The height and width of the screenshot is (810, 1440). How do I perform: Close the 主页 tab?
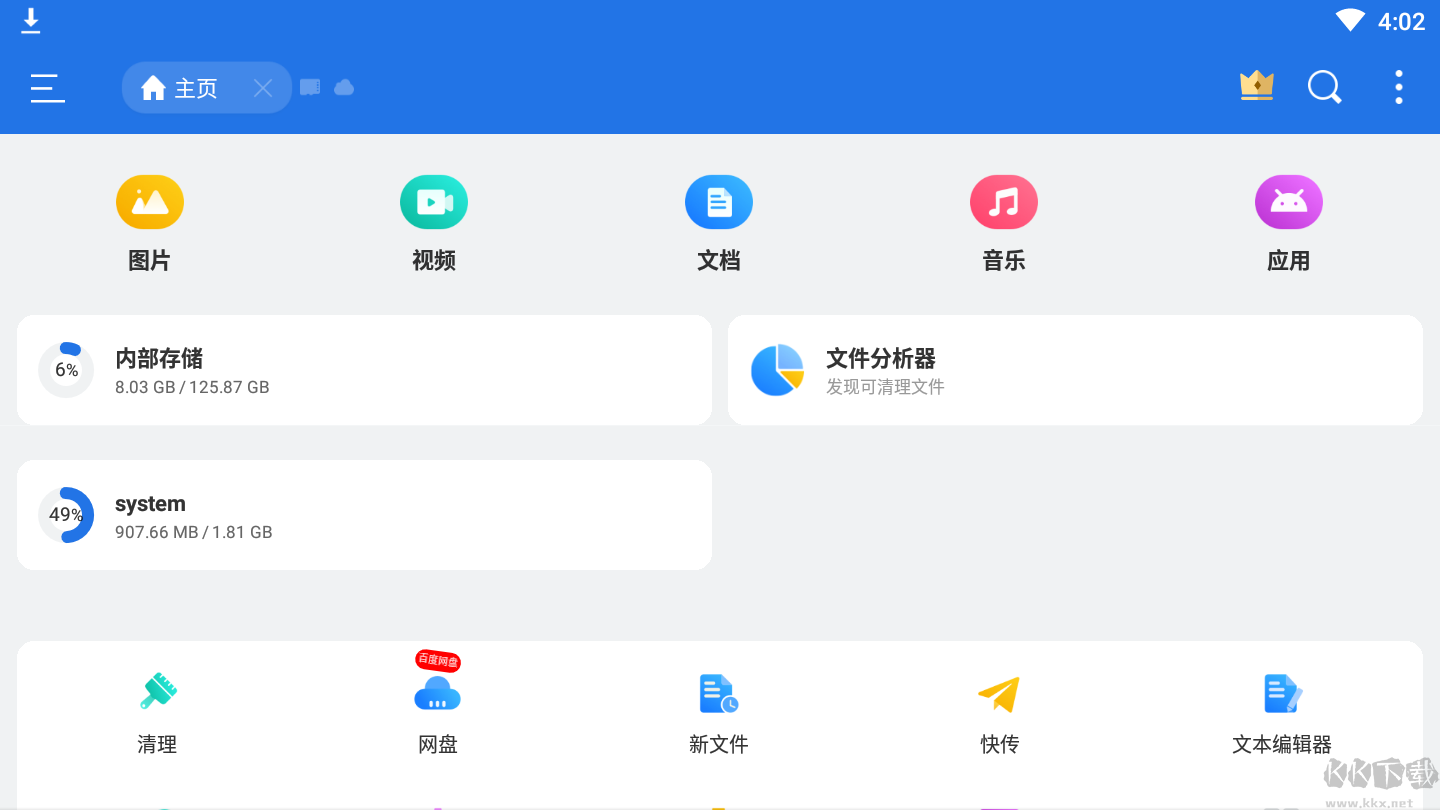click(263, 88)
